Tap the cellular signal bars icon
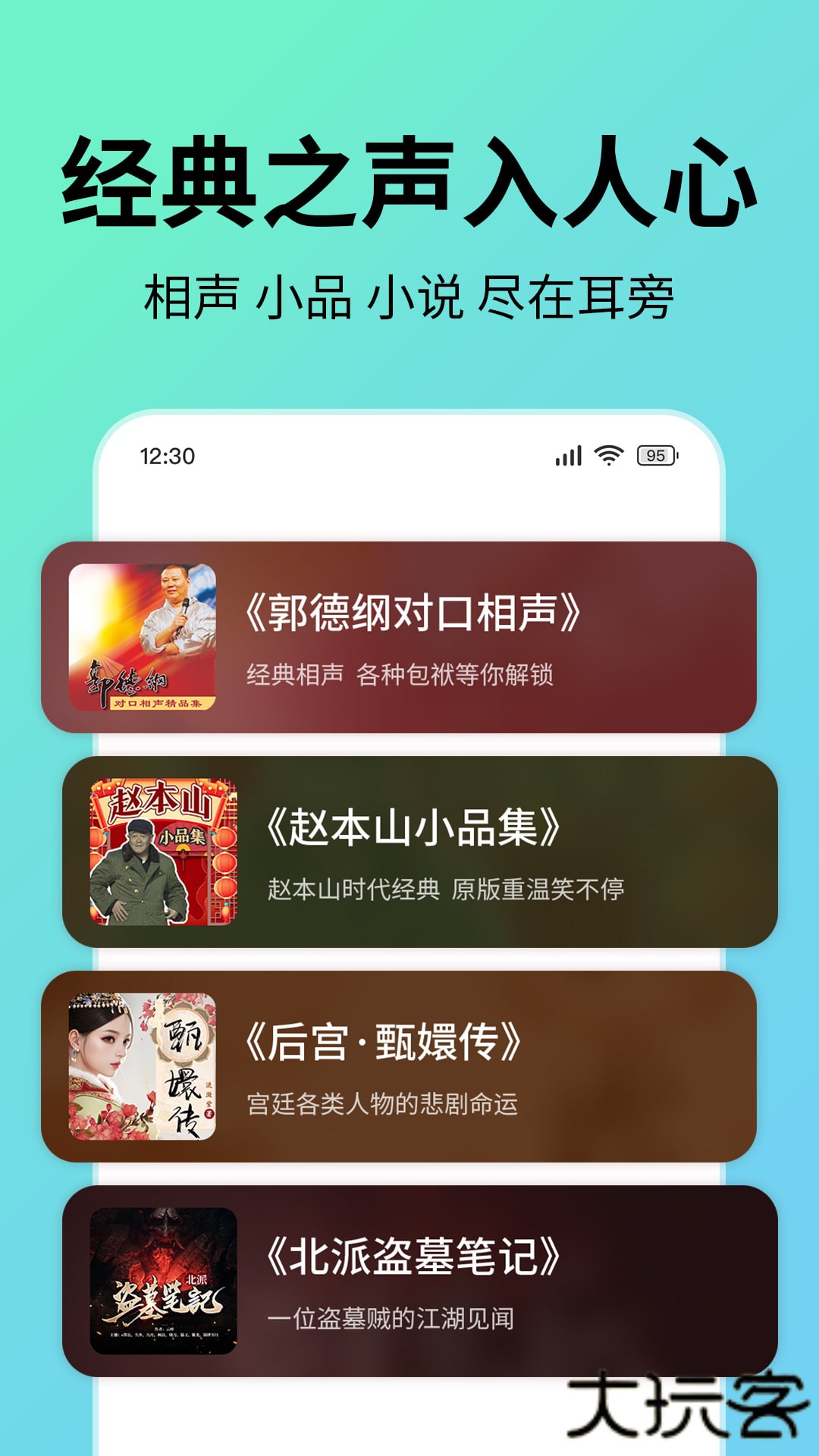819x1456 pixels. tap(567, 454)
